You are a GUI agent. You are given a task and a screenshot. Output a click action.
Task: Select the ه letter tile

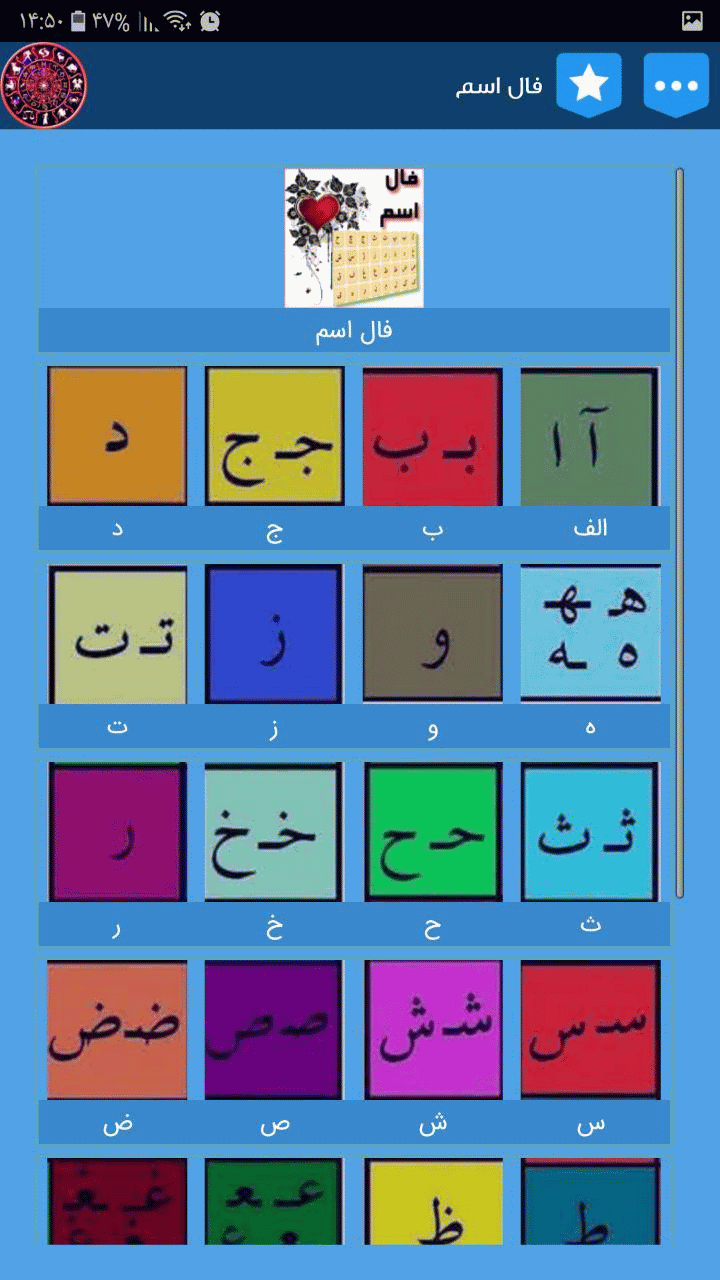(x=590, y=655)
